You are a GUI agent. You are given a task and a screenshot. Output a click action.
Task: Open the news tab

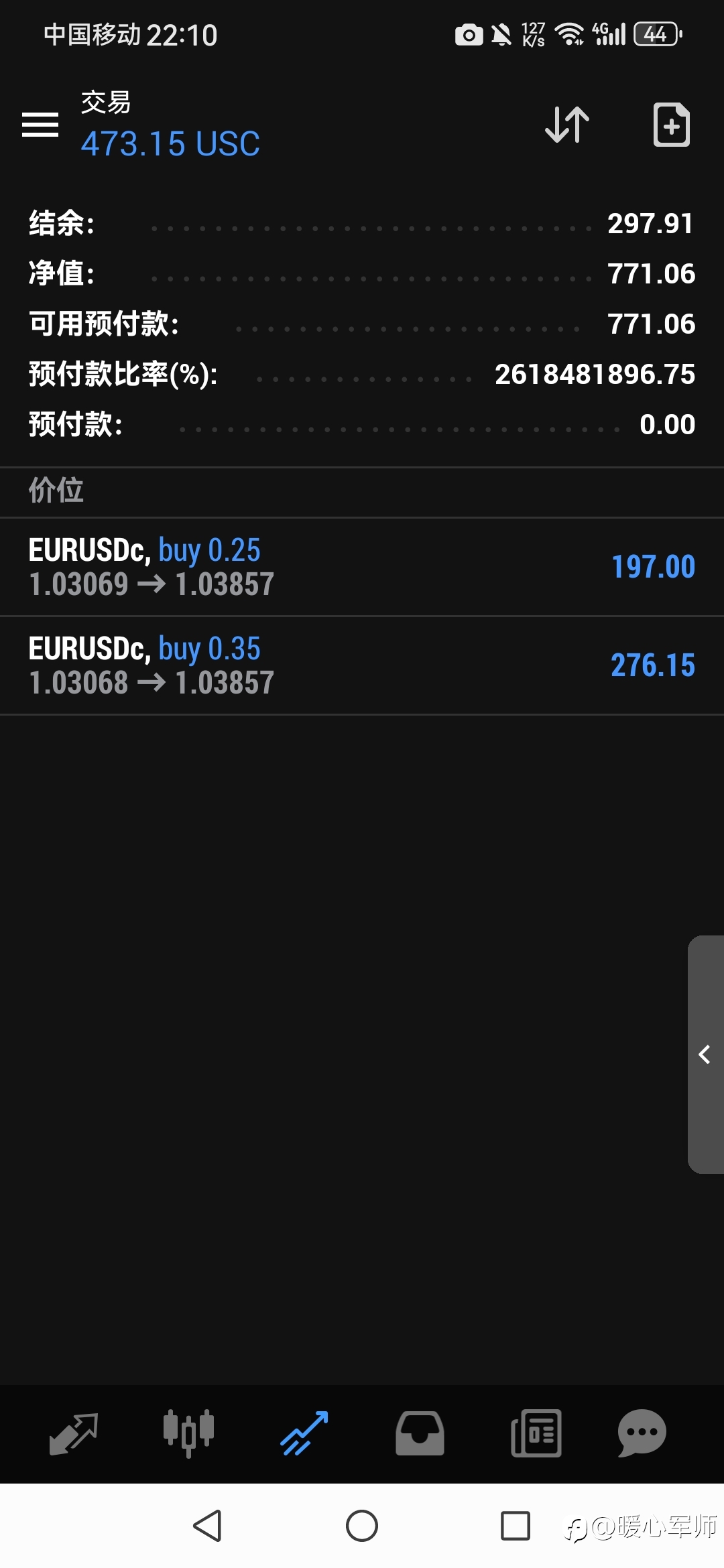536,1433
